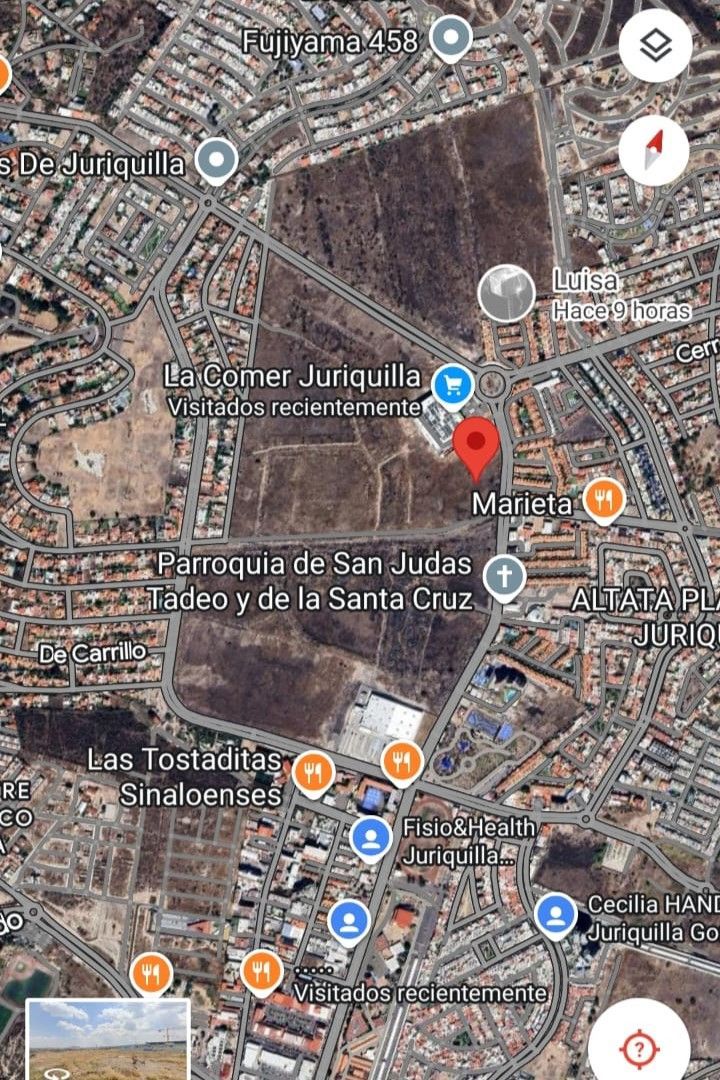Open the Fujiyama 458 place pin

click(x=451, y=40)
